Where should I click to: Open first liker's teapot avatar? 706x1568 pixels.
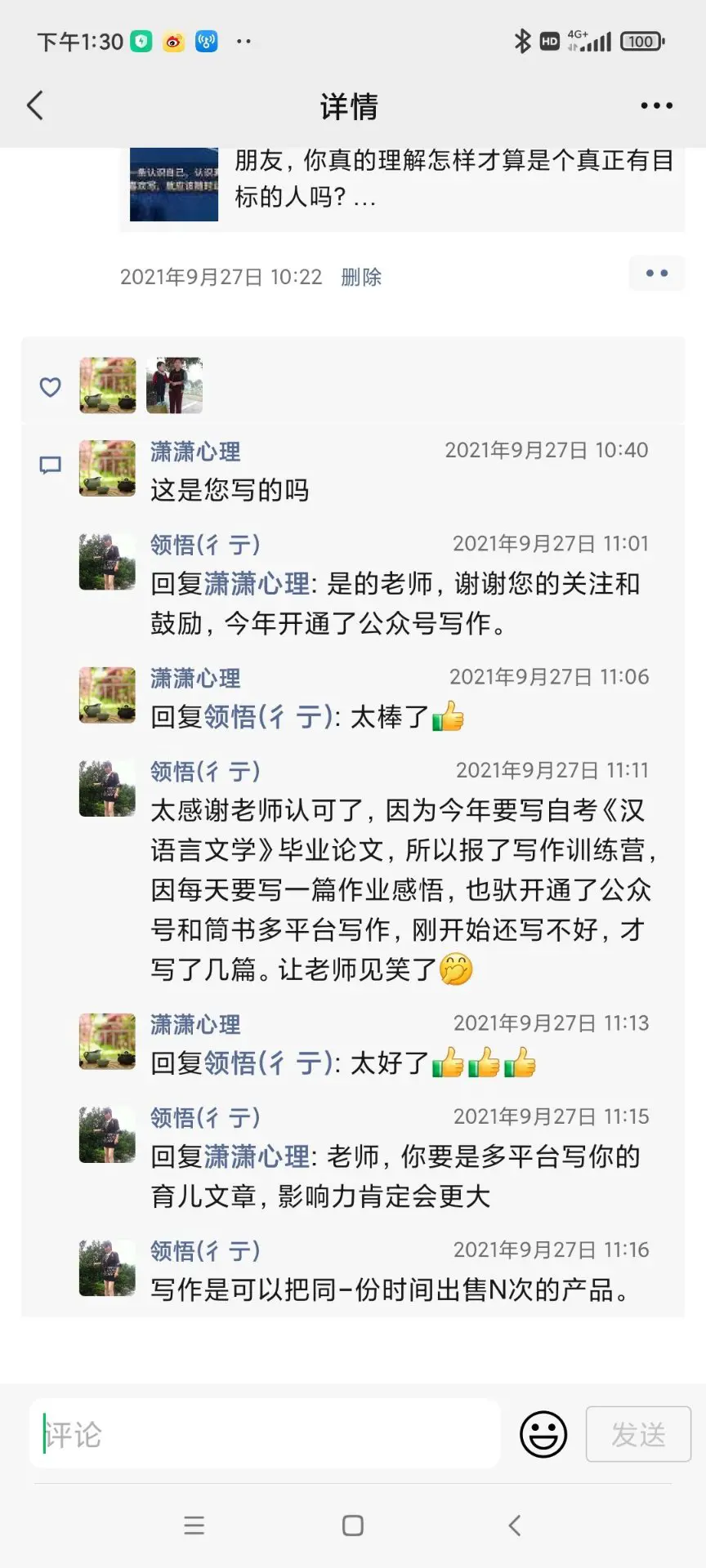pyautogui.click(x=108, y=385)
